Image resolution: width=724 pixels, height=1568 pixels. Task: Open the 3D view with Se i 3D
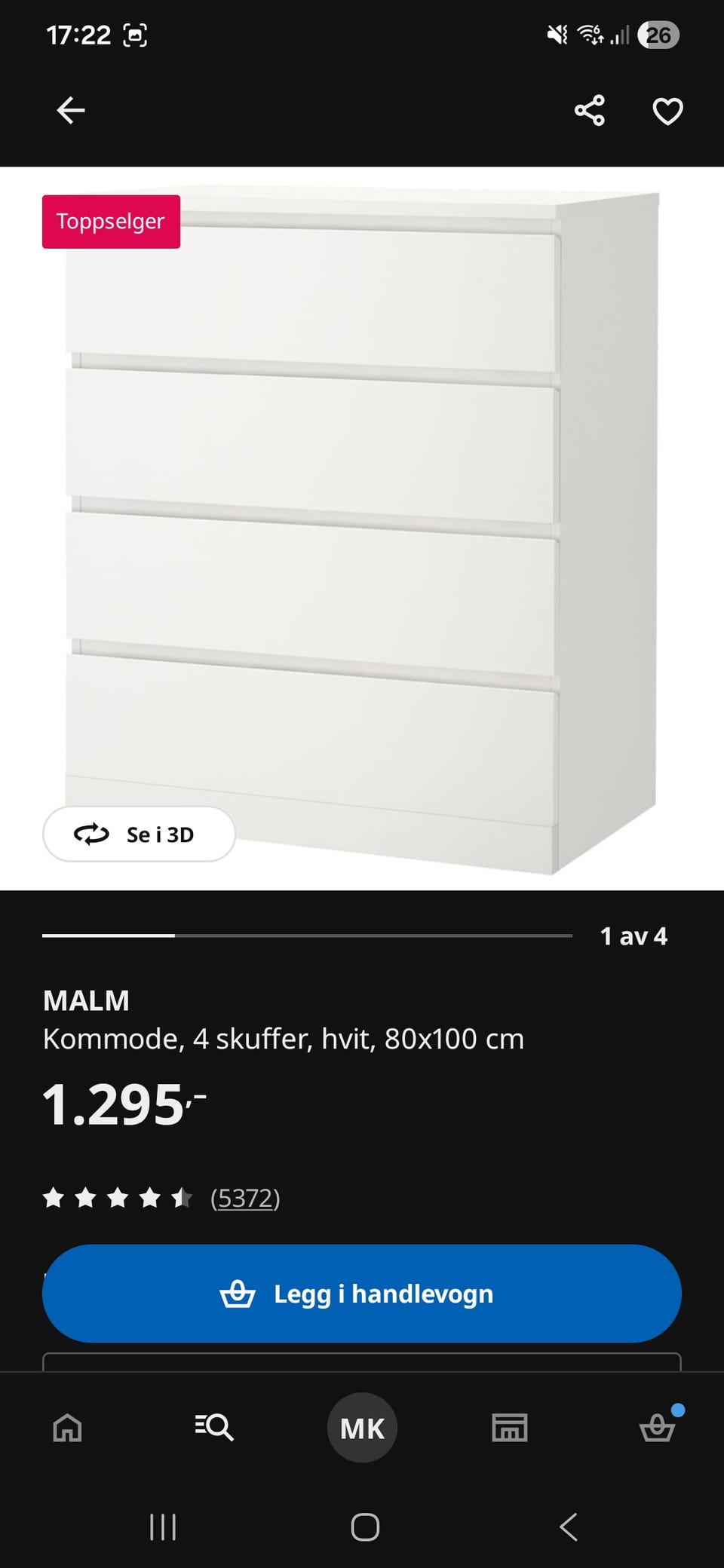click(140, 835)
